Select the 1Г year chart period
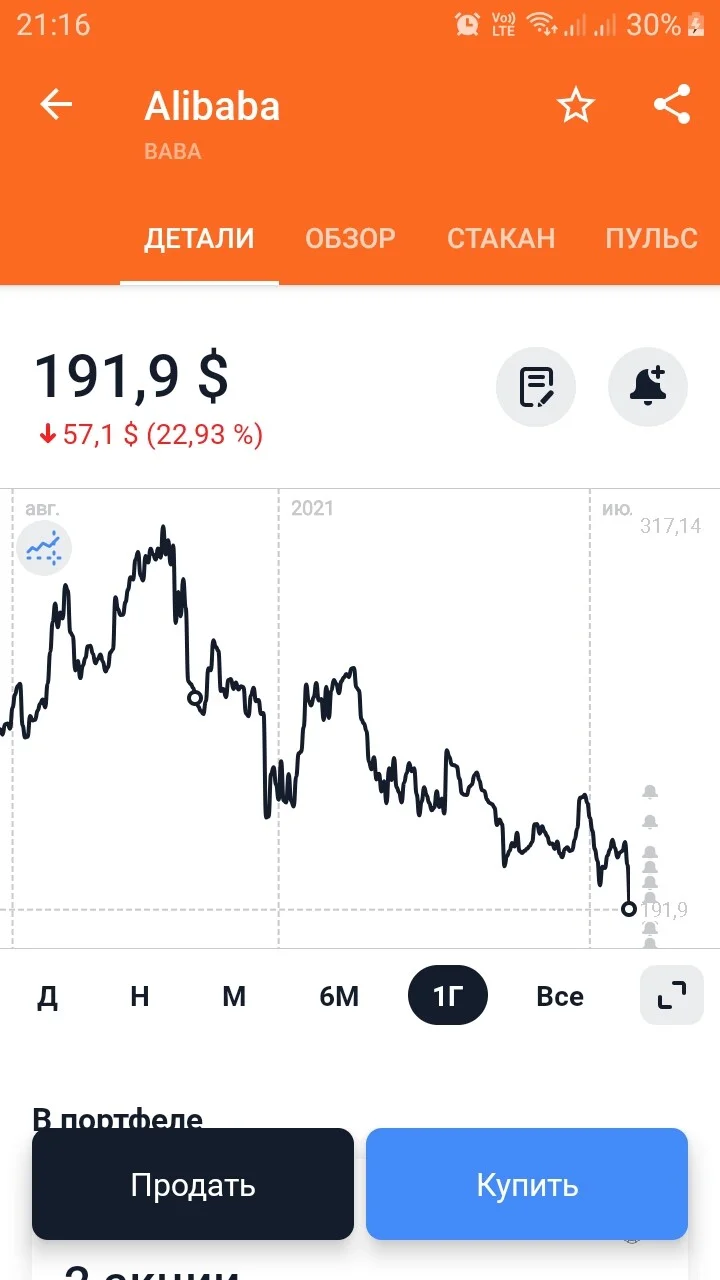The height and width of the screenshot is (1280, 720). 448,996
